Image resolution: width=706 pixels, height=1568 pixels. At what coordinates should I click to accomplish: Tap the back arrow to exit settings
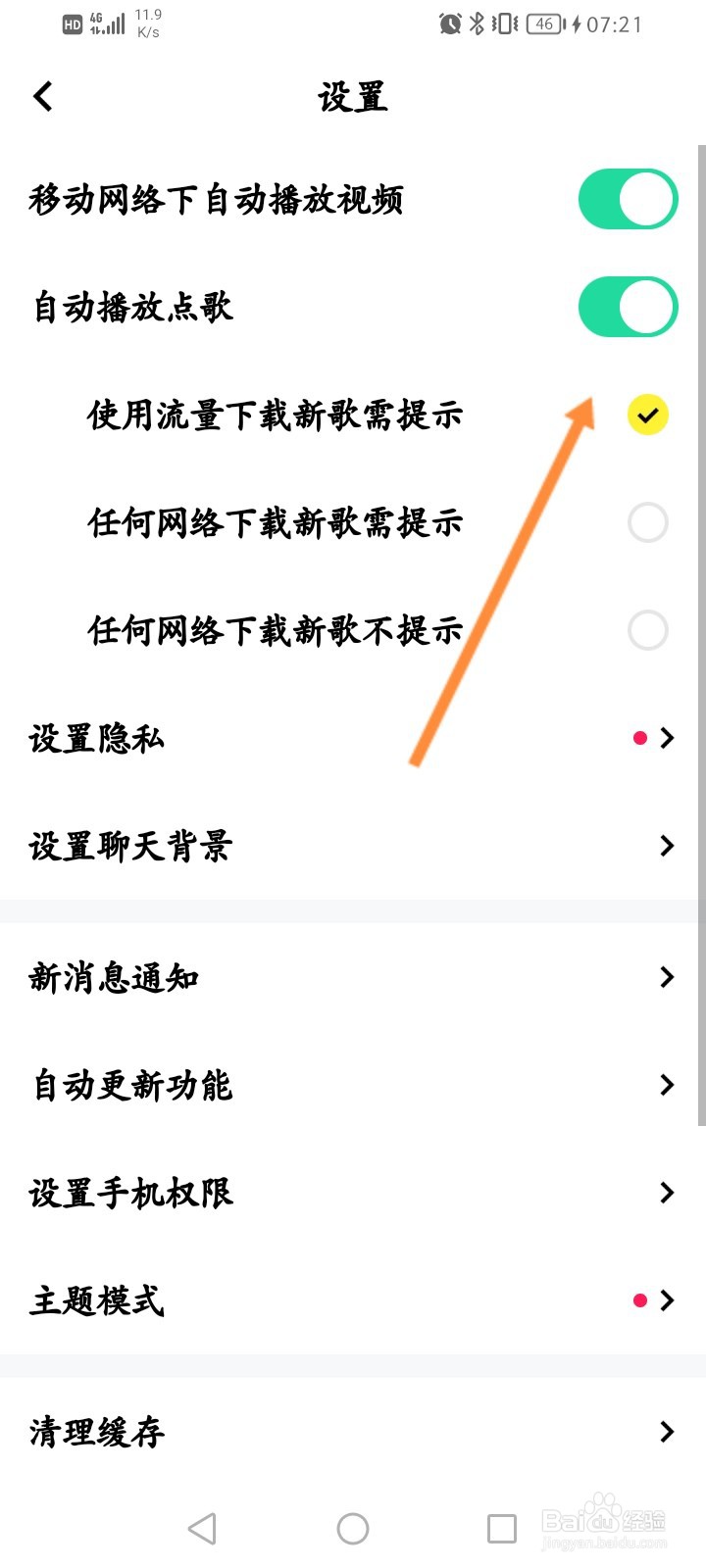pos(41,96)
